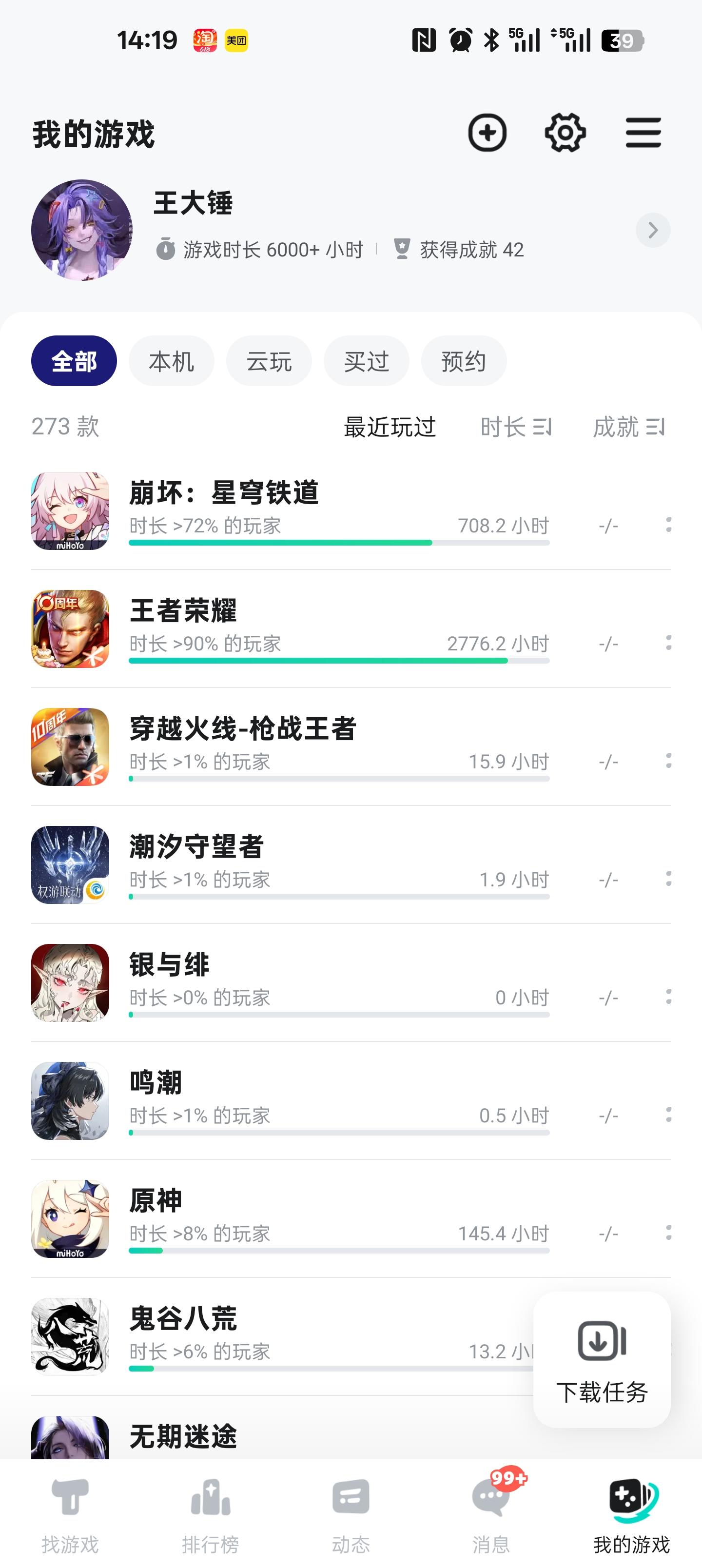
Task: Open the 原神 game icon
Action: pos(69,1218)
